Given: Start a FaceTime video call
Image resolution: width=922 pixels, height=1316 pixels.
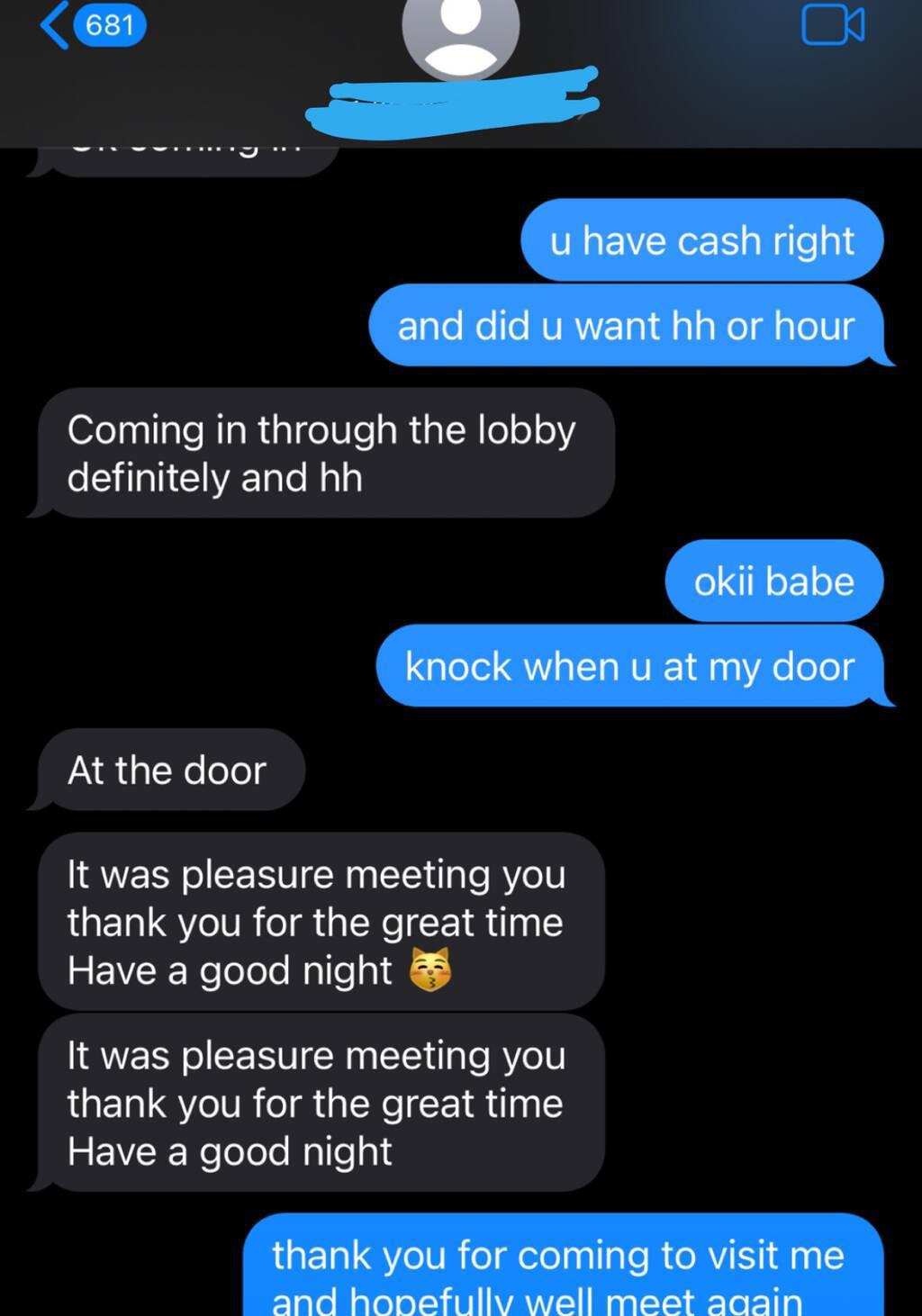Looking at the screenshot, I should [832, 25].
